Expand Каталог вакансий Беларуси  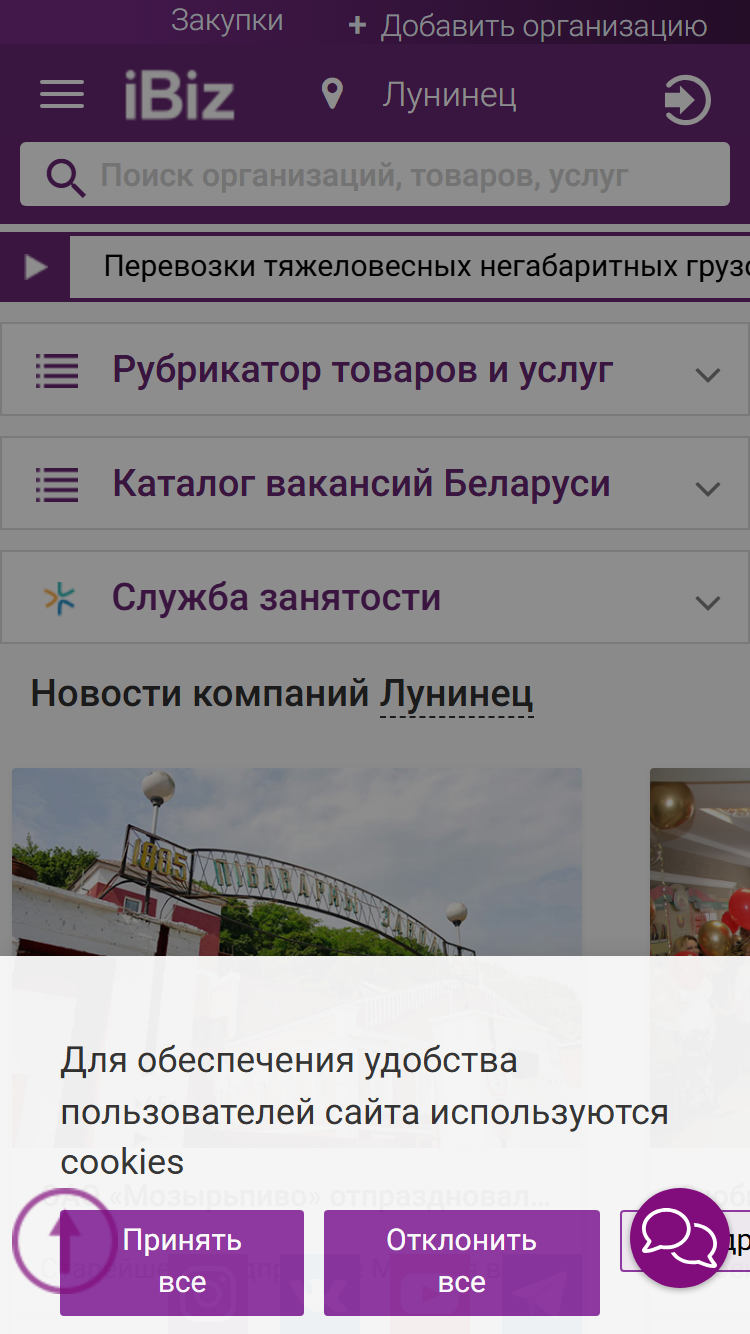coord(375,484)
